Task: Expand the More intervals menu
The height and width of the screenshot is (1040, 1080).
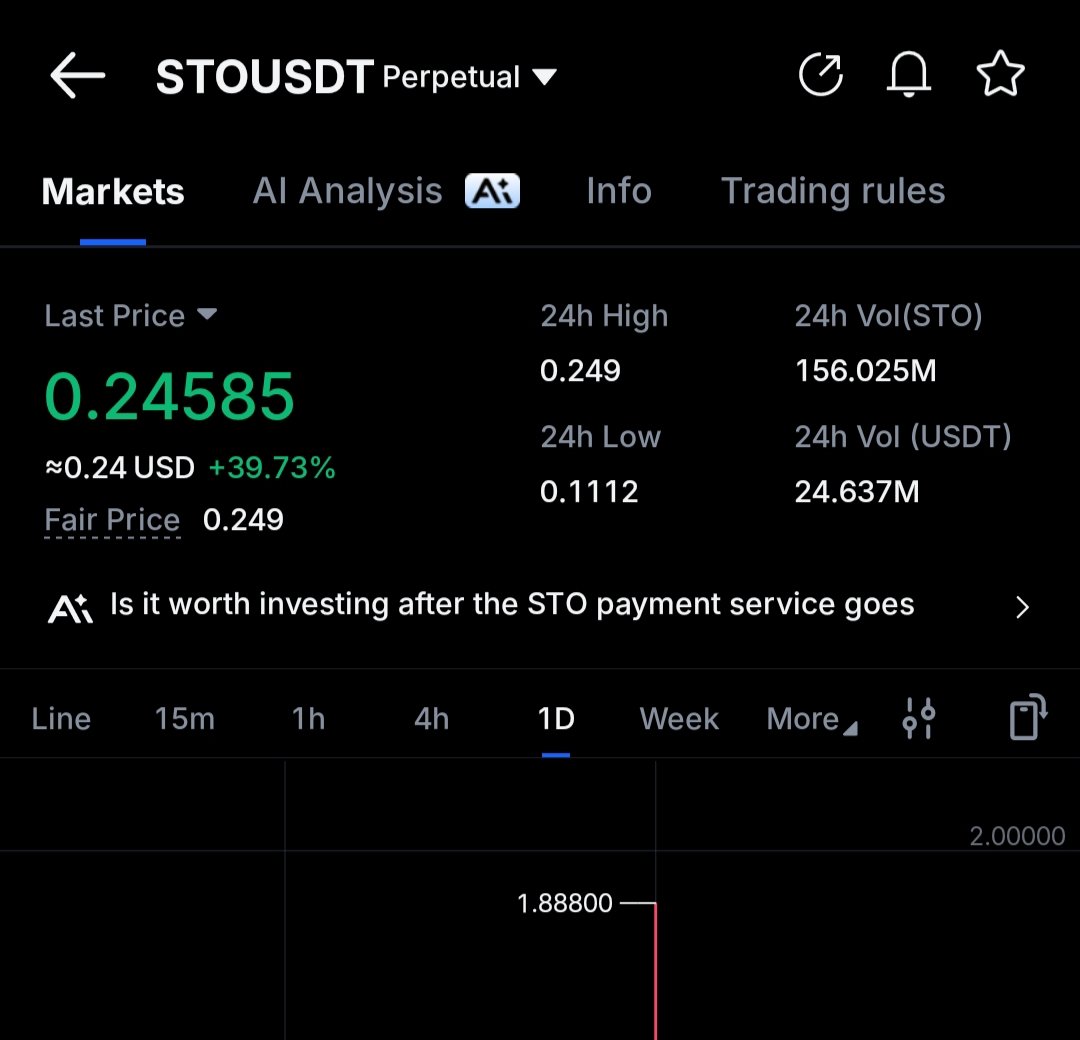Action: pyautogui.click(x=810, y=719)
